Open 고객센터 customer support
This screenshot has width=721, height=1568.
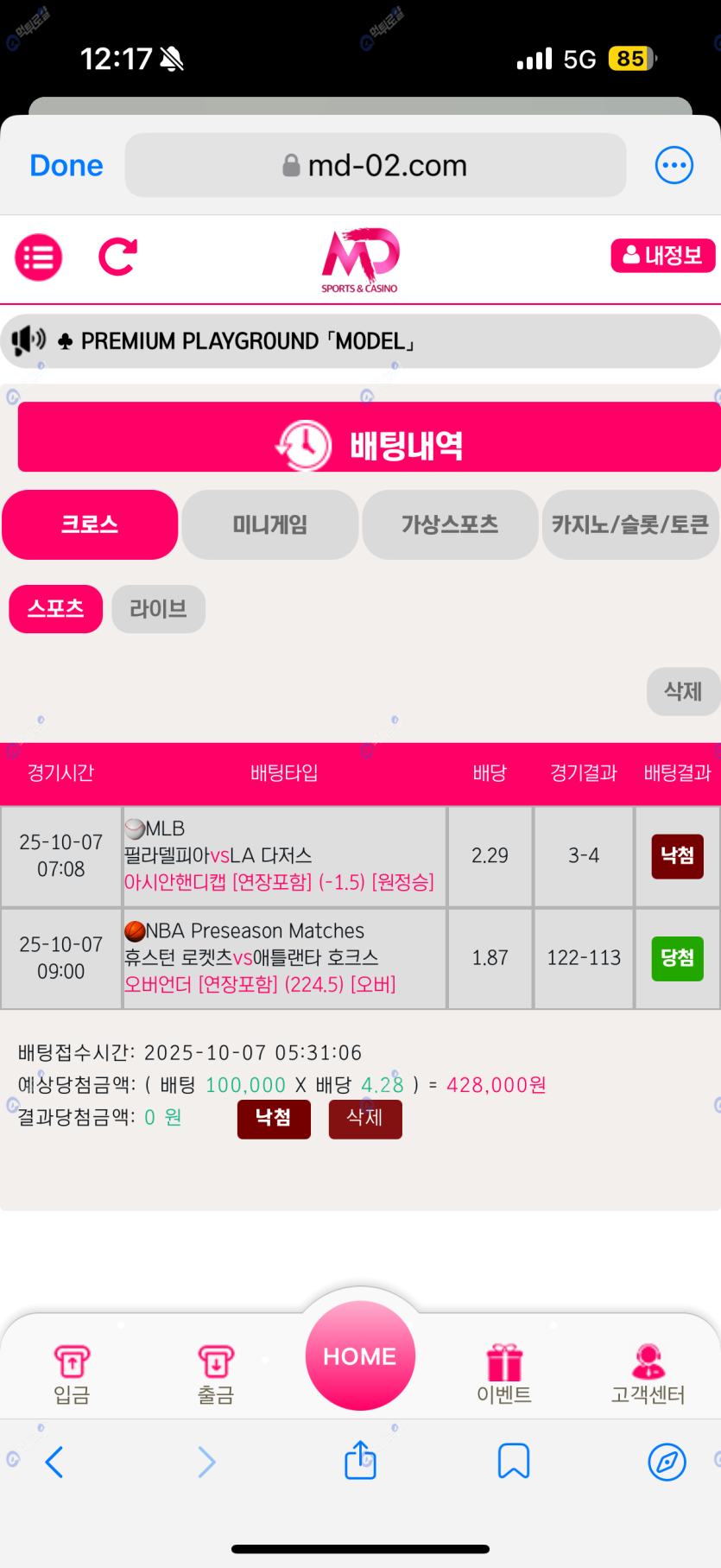click(648, 1374)
